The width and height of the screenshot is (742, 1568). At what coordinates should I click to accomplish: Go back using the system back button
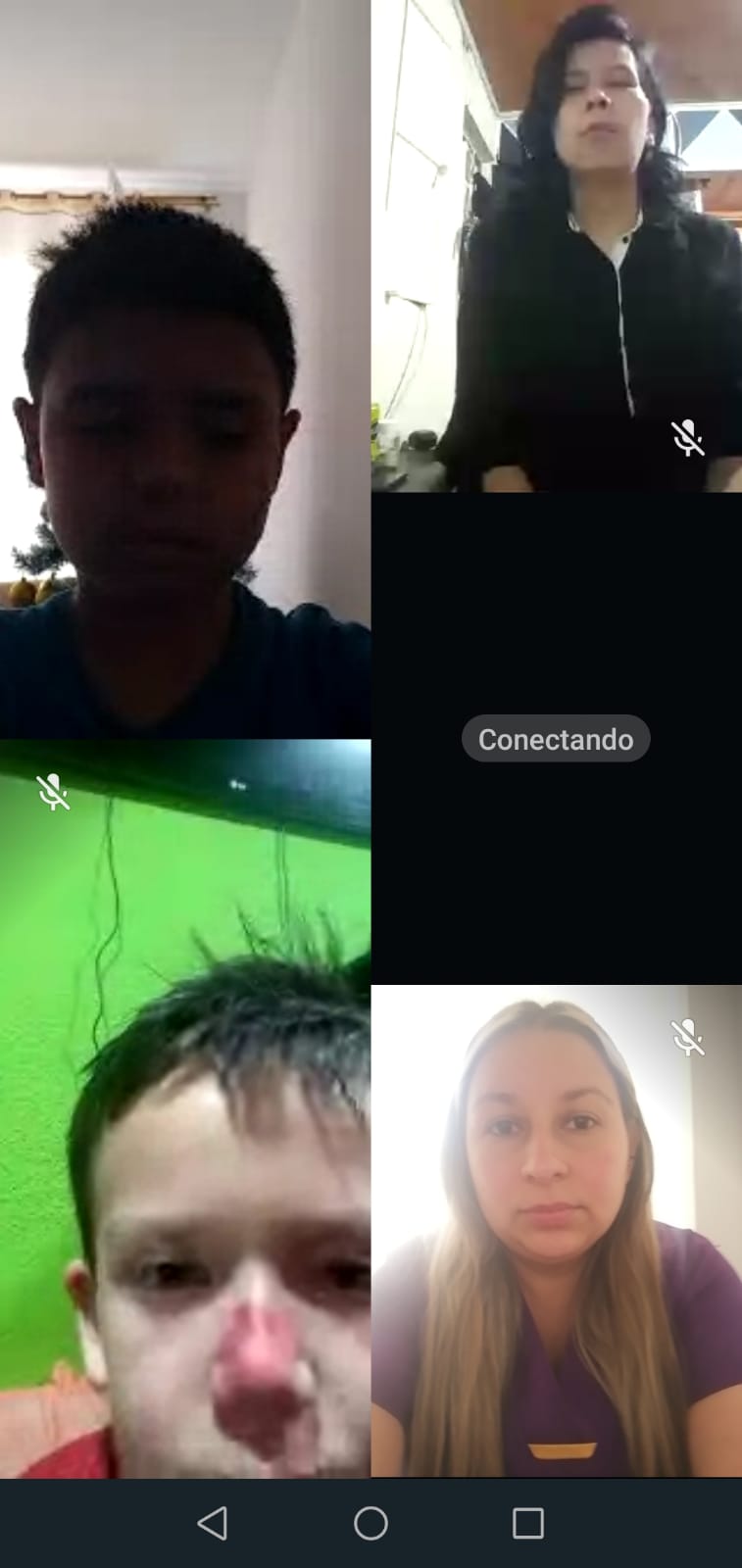click(x=213, y=1523)
